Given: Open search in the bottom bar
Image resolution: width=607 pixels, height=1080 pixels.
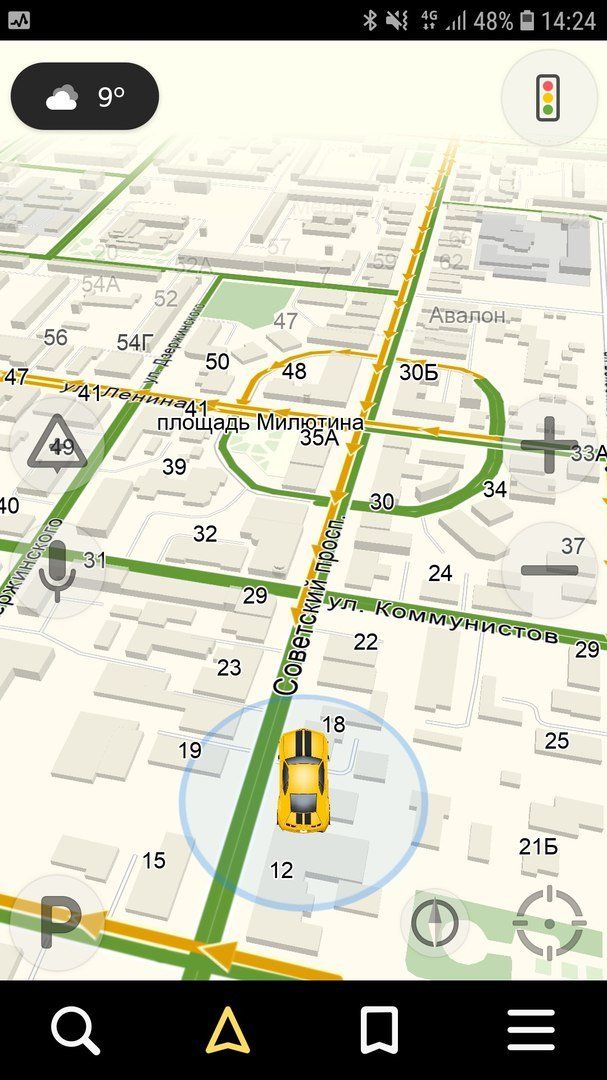Looking at the screenshot, I should (76, 1031).
